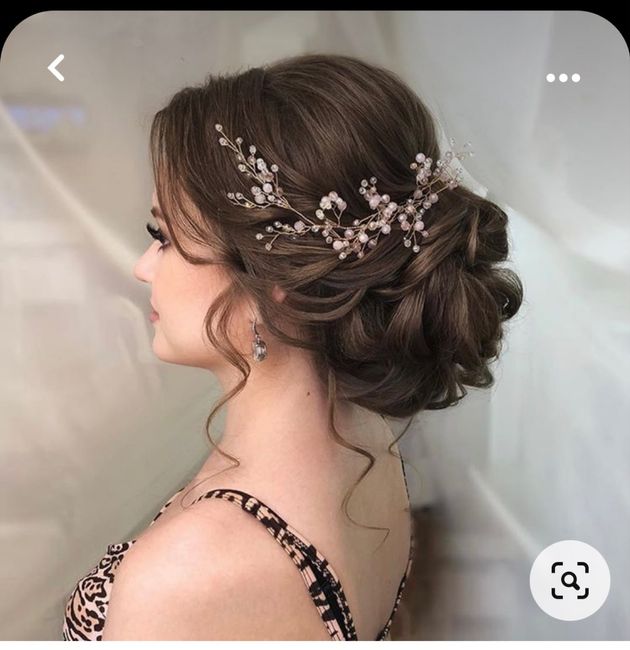Image resolution: width=630 pixels, height=650 pixels.
Task: Open the three-dot overflow menu
Action: tap(563, 78)
